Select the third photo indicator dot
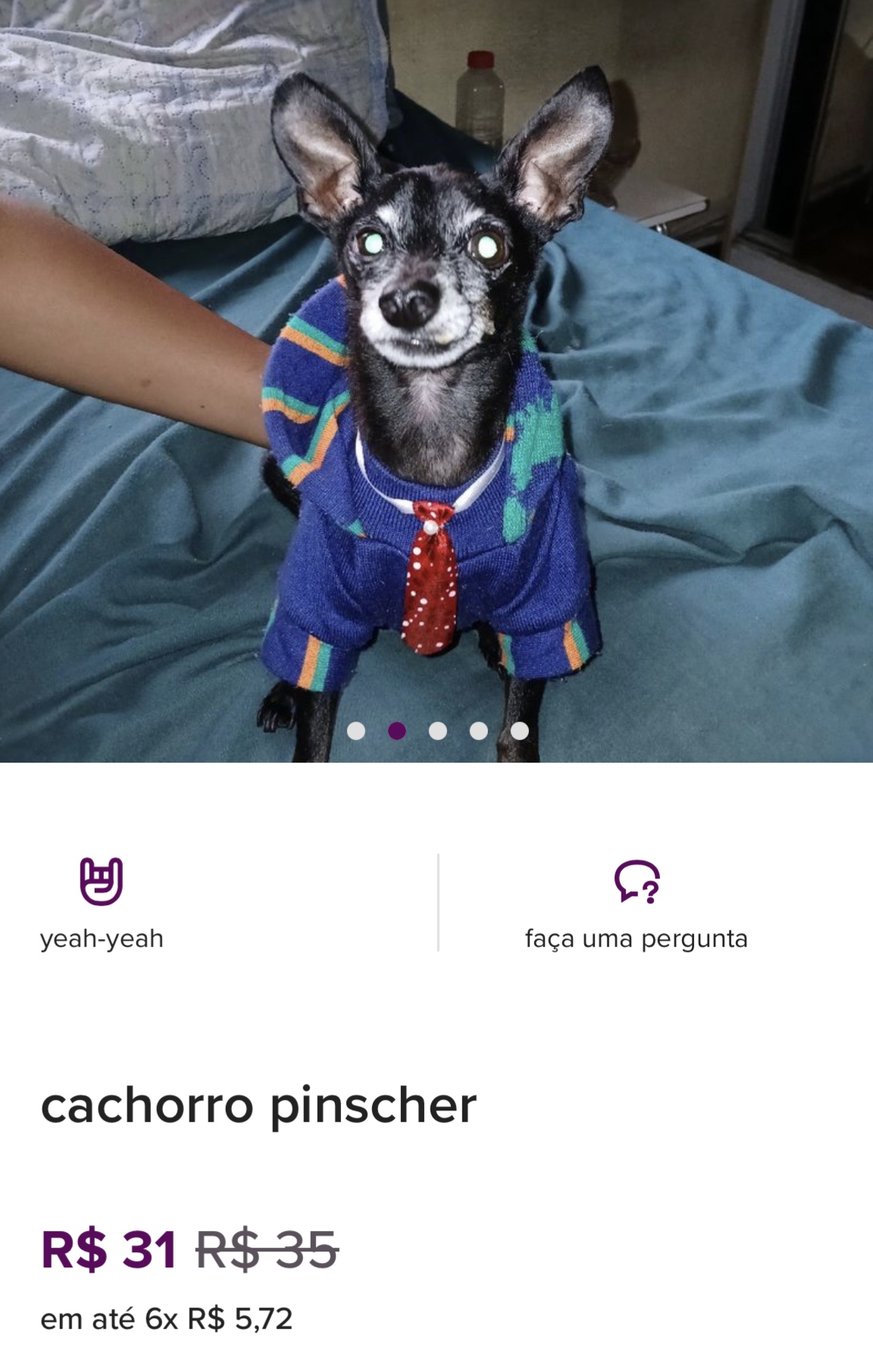Screen dimensions: 873x1372 click(x=438, y=731)
